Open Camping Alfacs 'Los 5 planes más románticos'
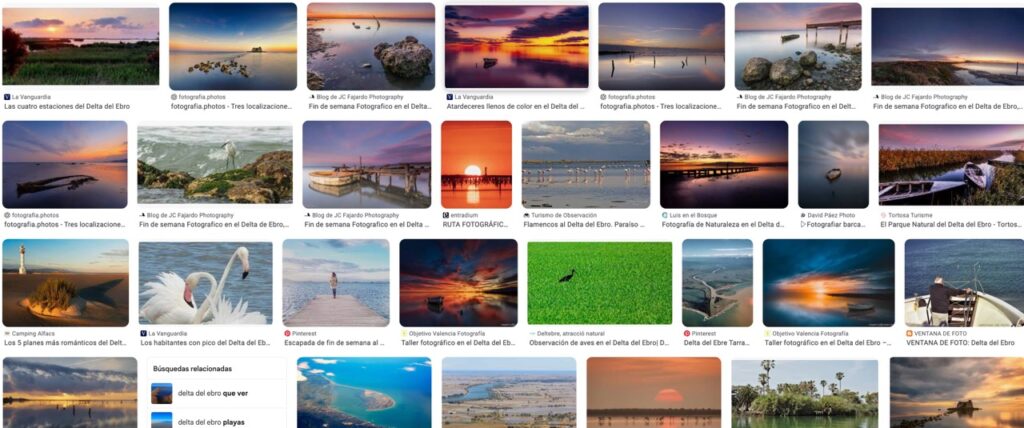Viewport: 1024px width, 428px height. (65, 282)
